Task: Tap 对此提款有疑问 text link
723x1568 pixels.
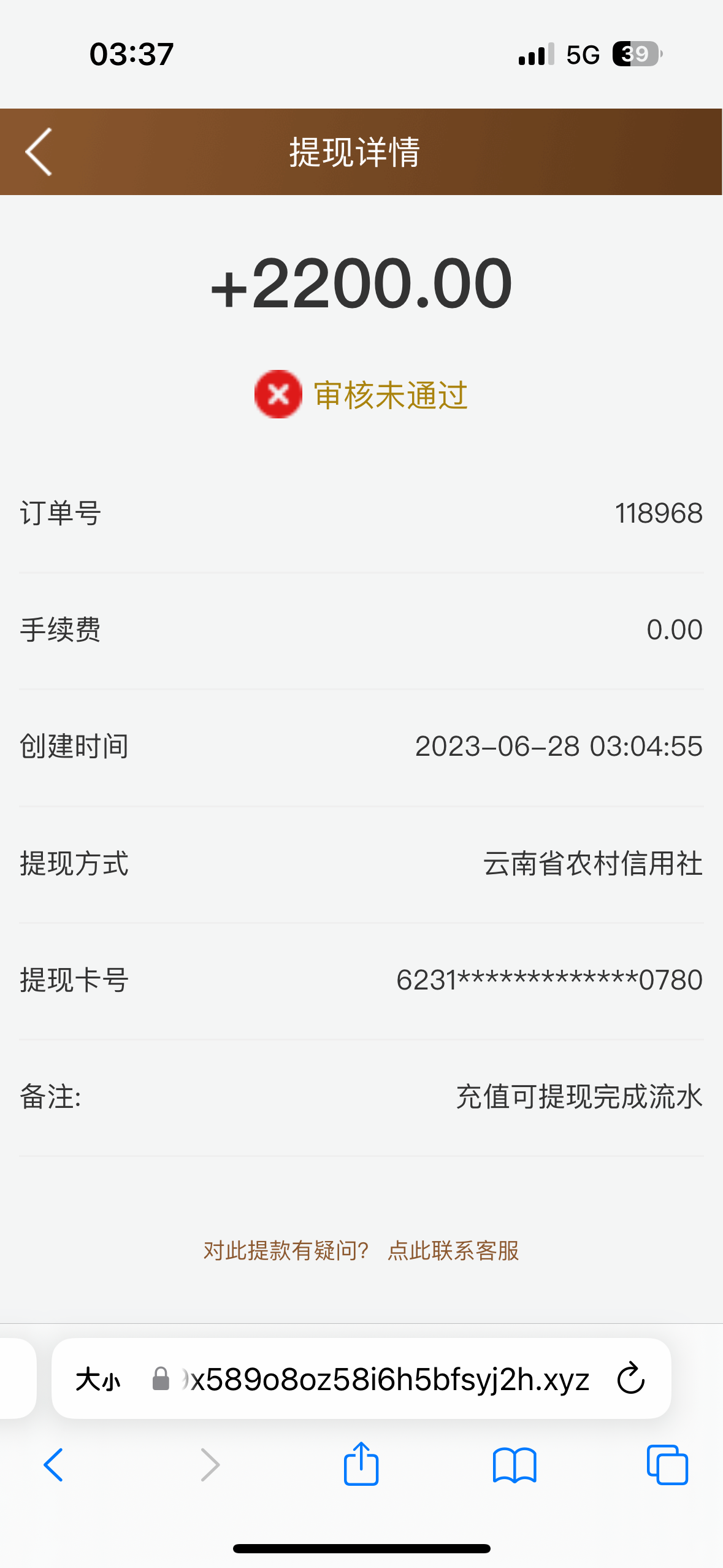Action: pos(286,1250)
